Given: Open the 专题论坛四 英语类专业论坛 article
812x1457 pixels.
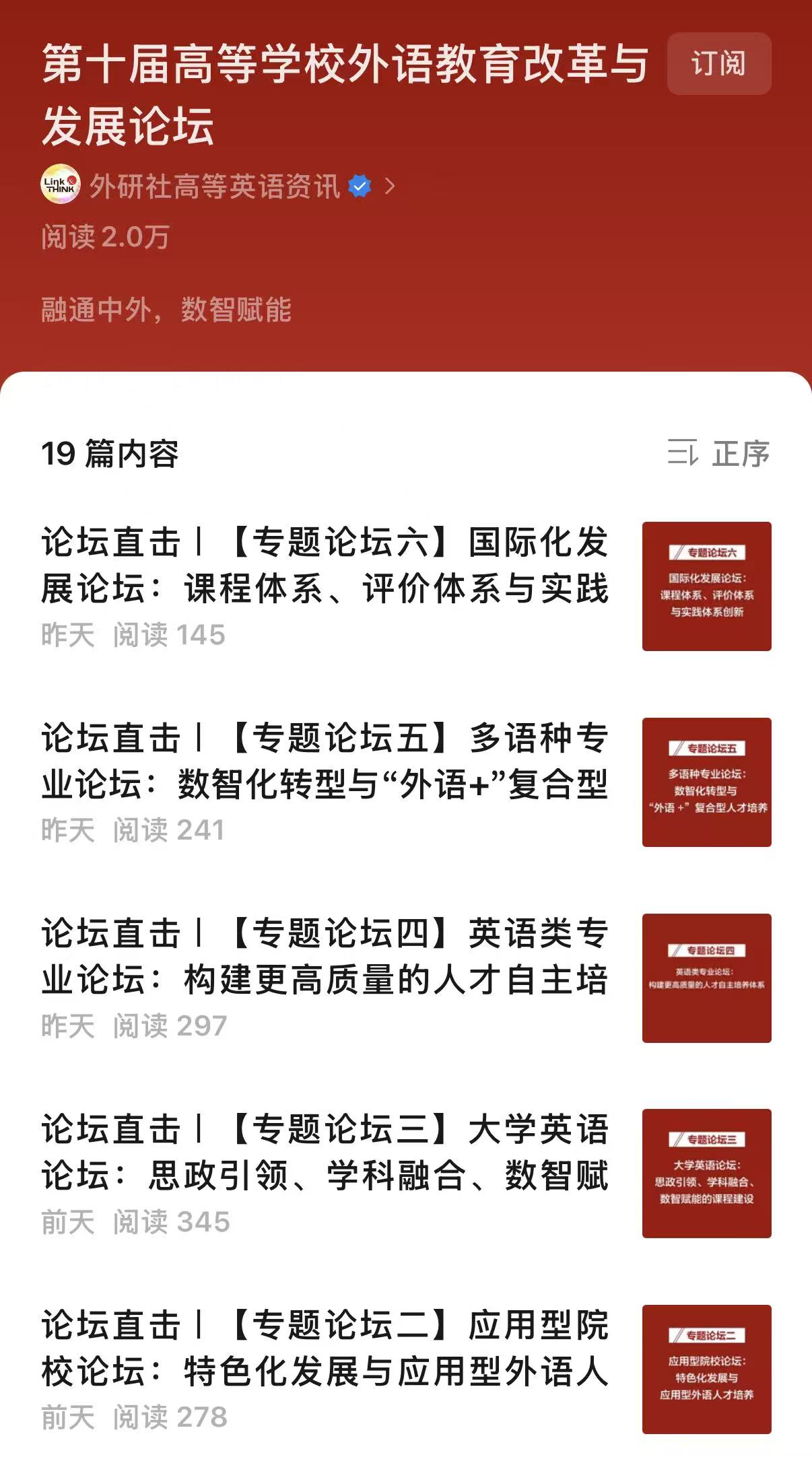Looking at the screenshot, I should pyautogui.click(x=325, y=957).
